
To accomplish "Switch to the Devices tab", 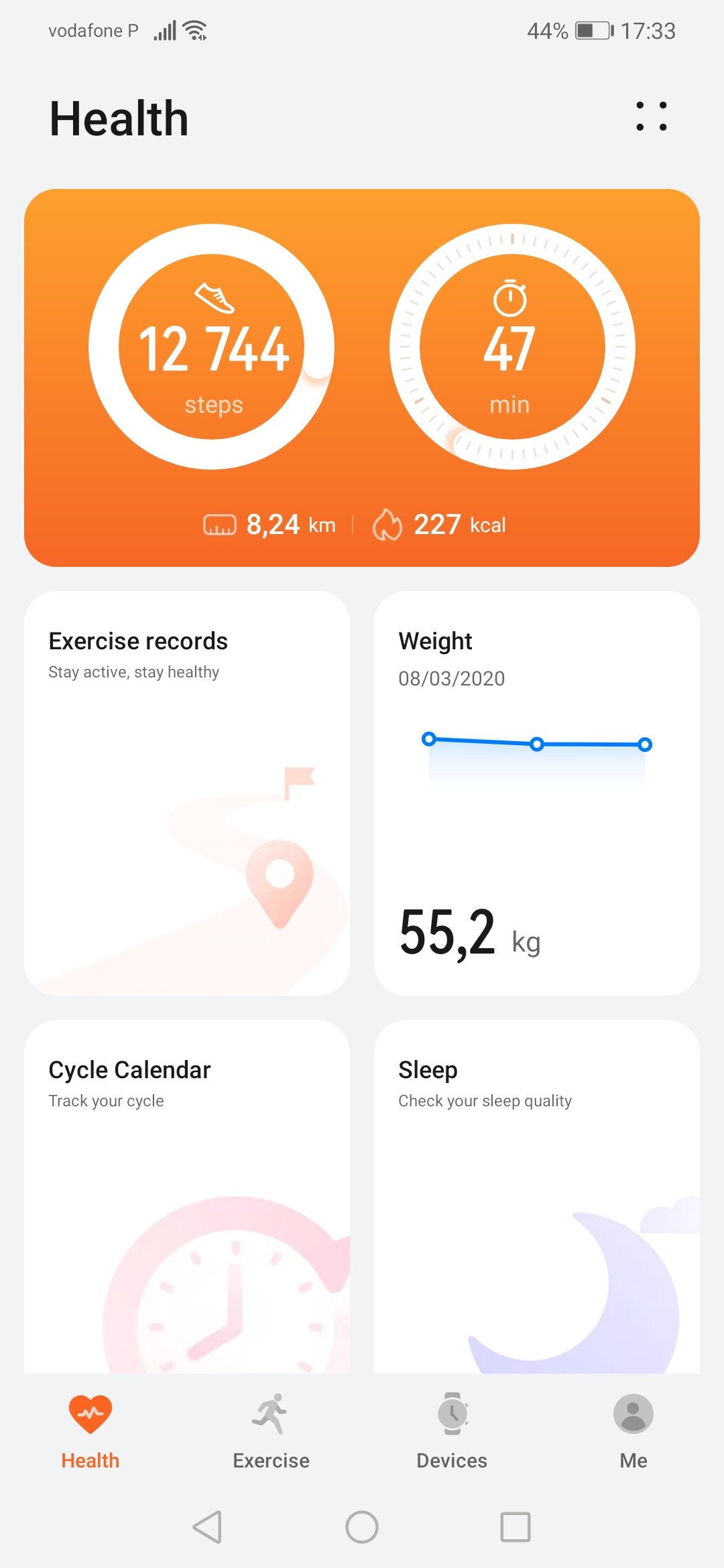I will [452, 1431].
